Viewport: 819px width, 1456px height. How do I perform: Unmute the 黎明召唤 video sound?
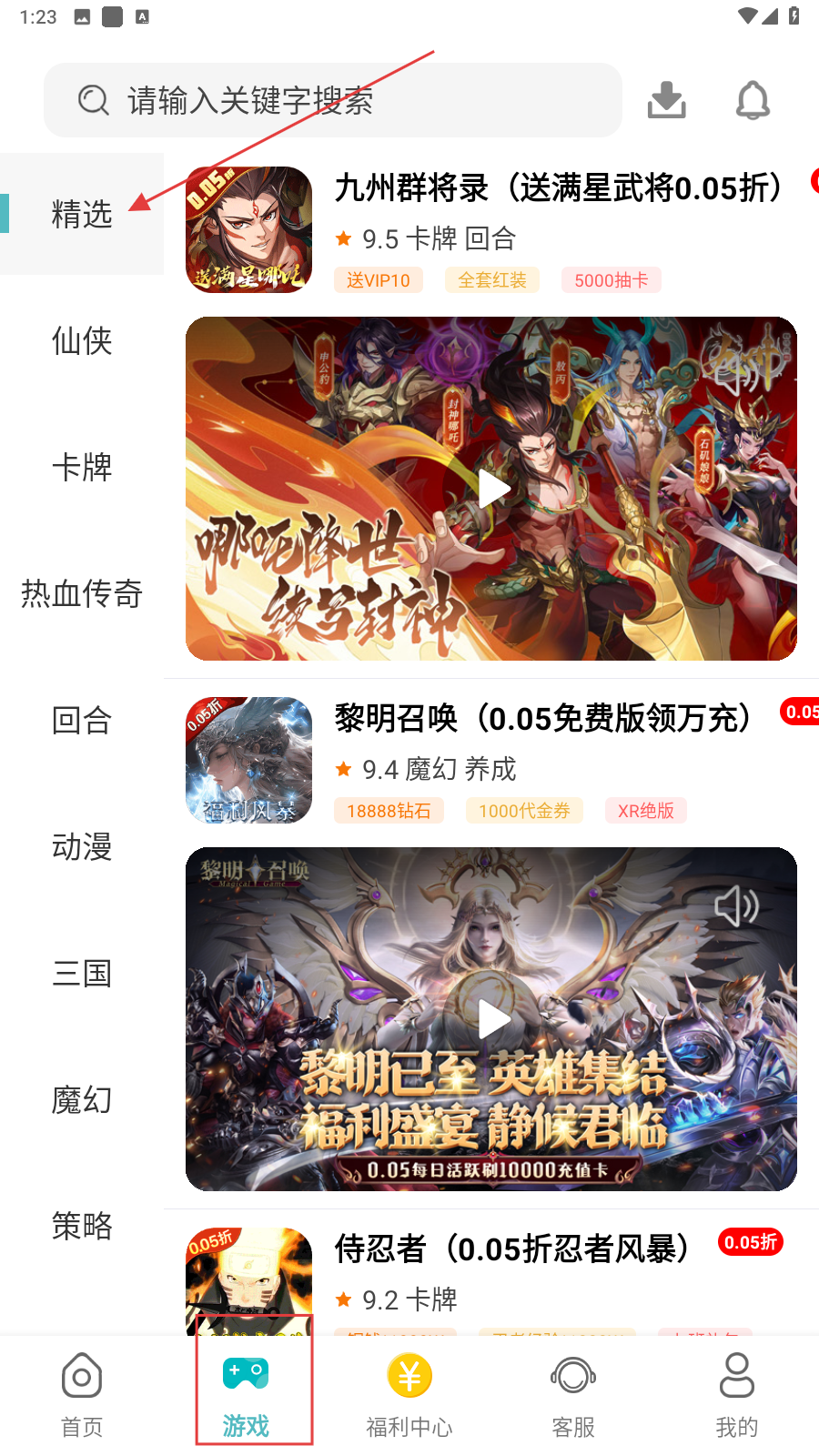736,906
